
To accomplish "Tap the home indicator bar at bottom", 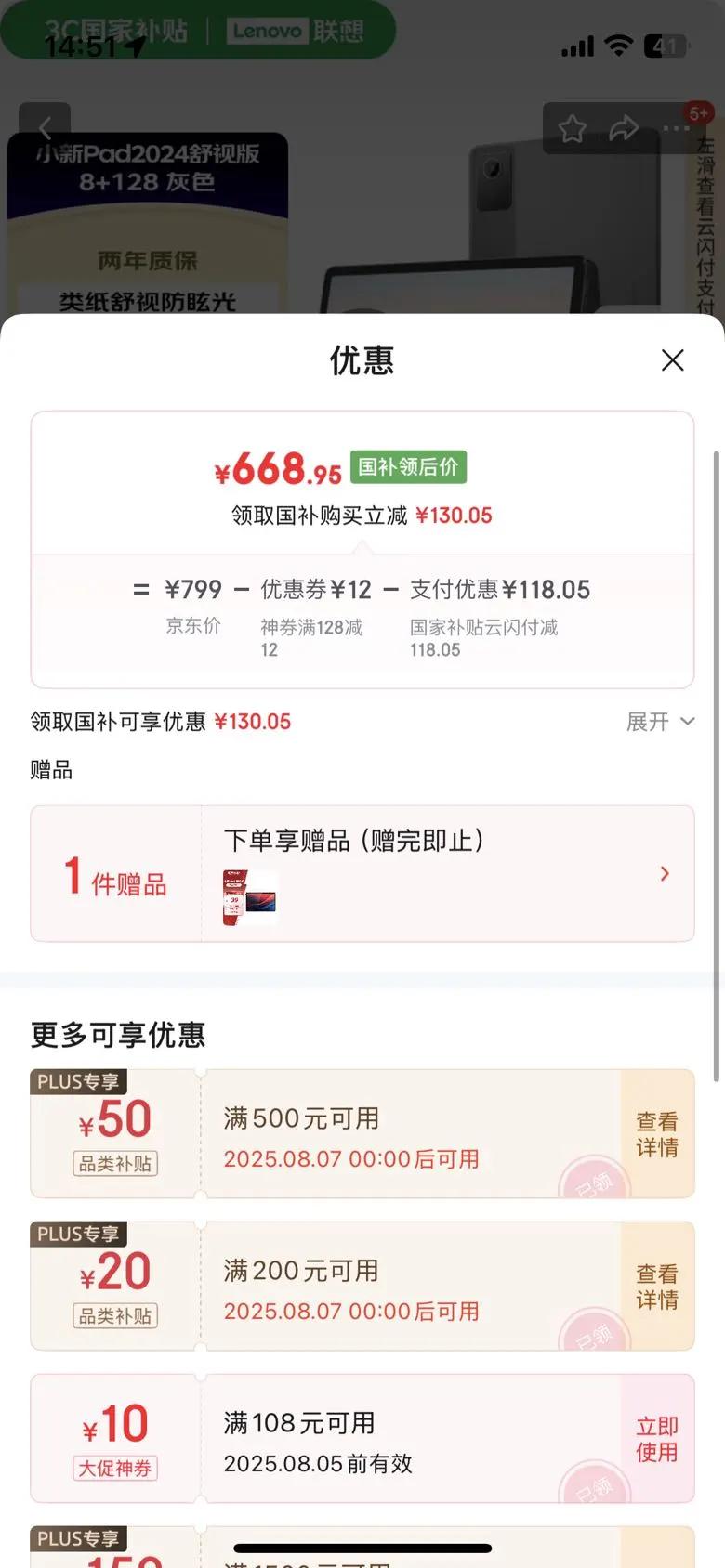I will click(x=362, y=1548).
